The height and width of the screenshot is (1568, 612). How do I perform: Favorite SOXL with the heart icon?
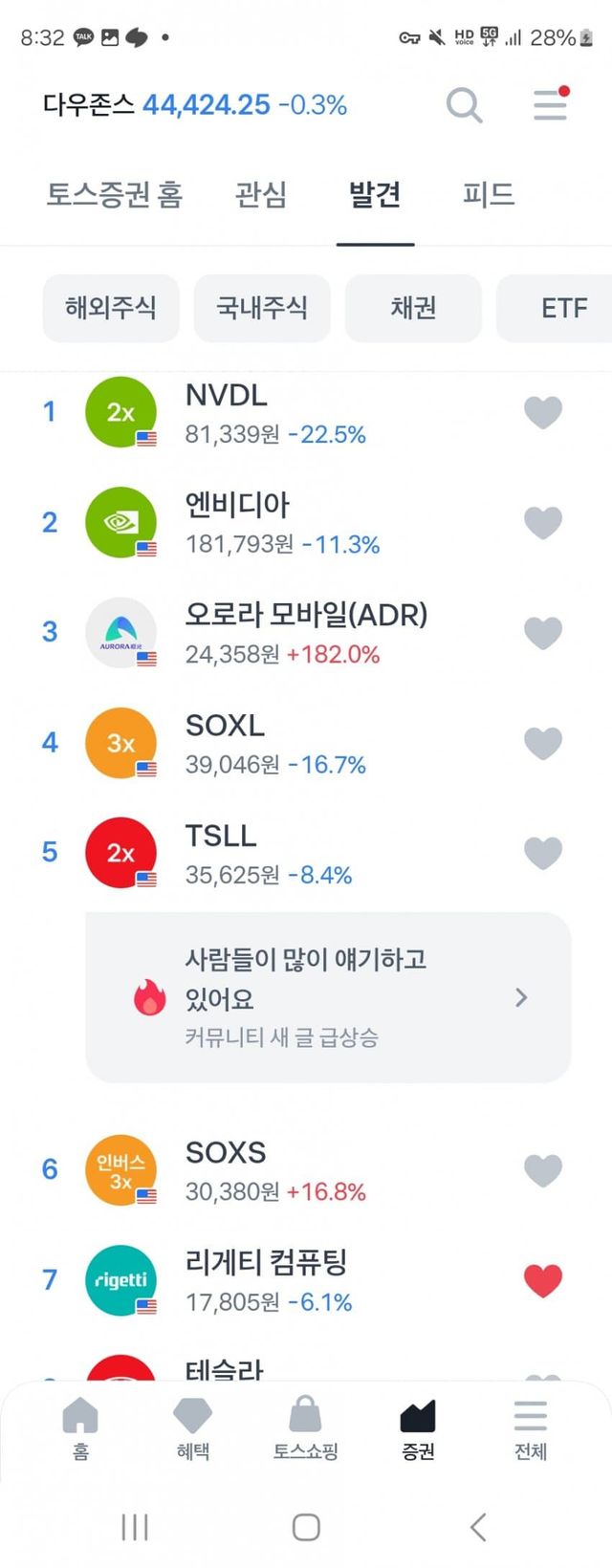tap(543, 743)
